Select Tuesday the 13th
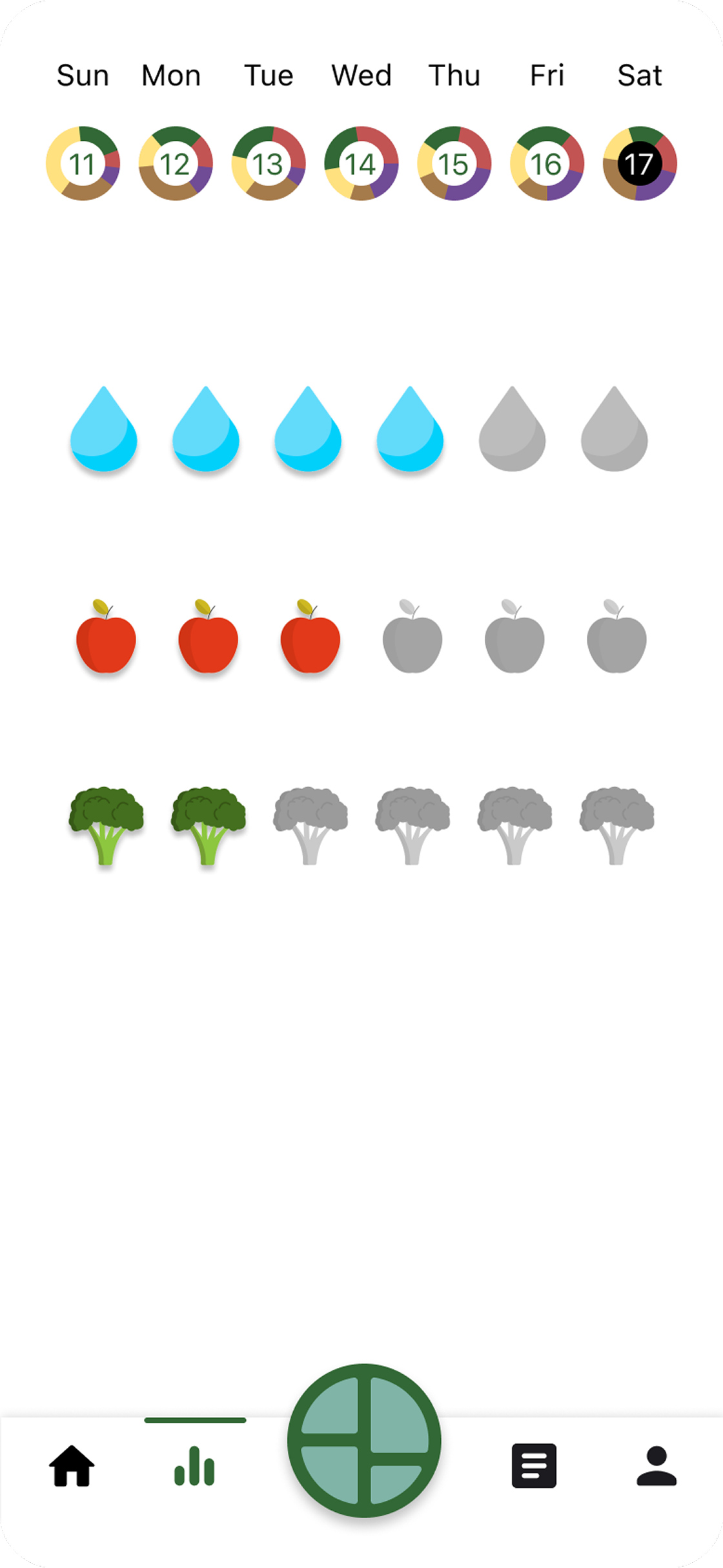 [x=269, y=163]
